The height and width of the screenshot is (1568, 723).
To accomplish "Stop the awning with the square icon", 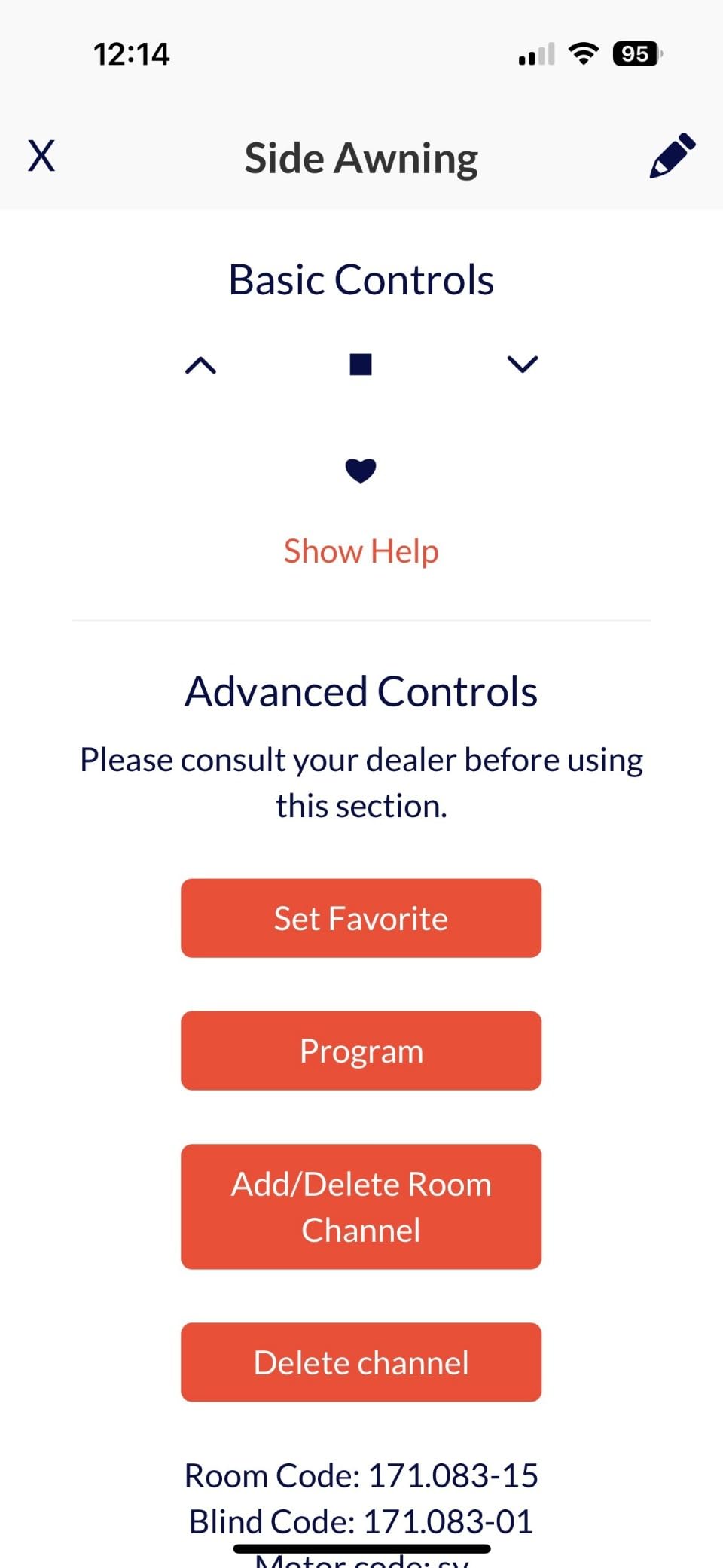I will 361,365.
